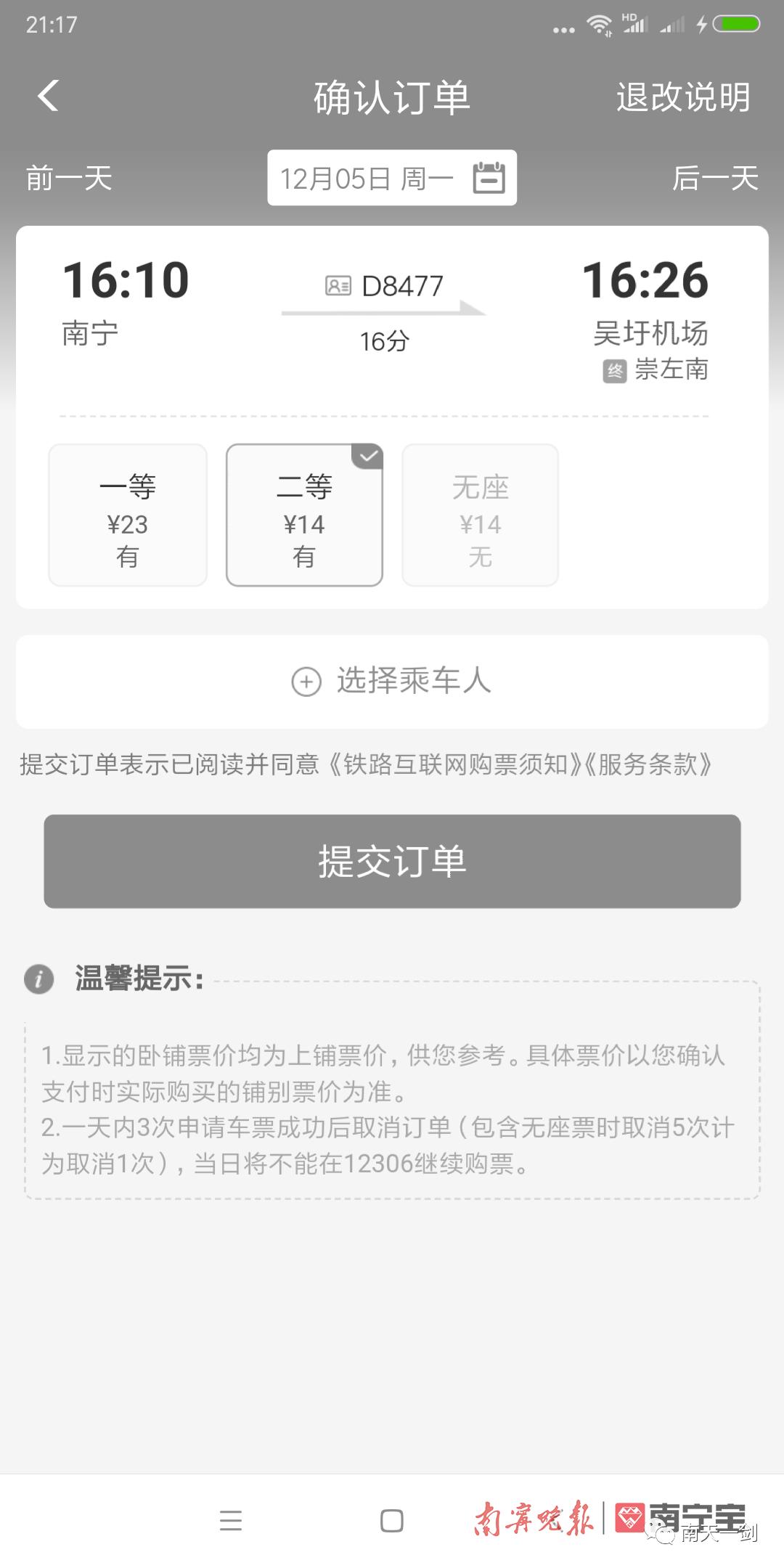
Task: Tap the back arrow at top left
Action: pyautogui.click(x=48, y=97)
